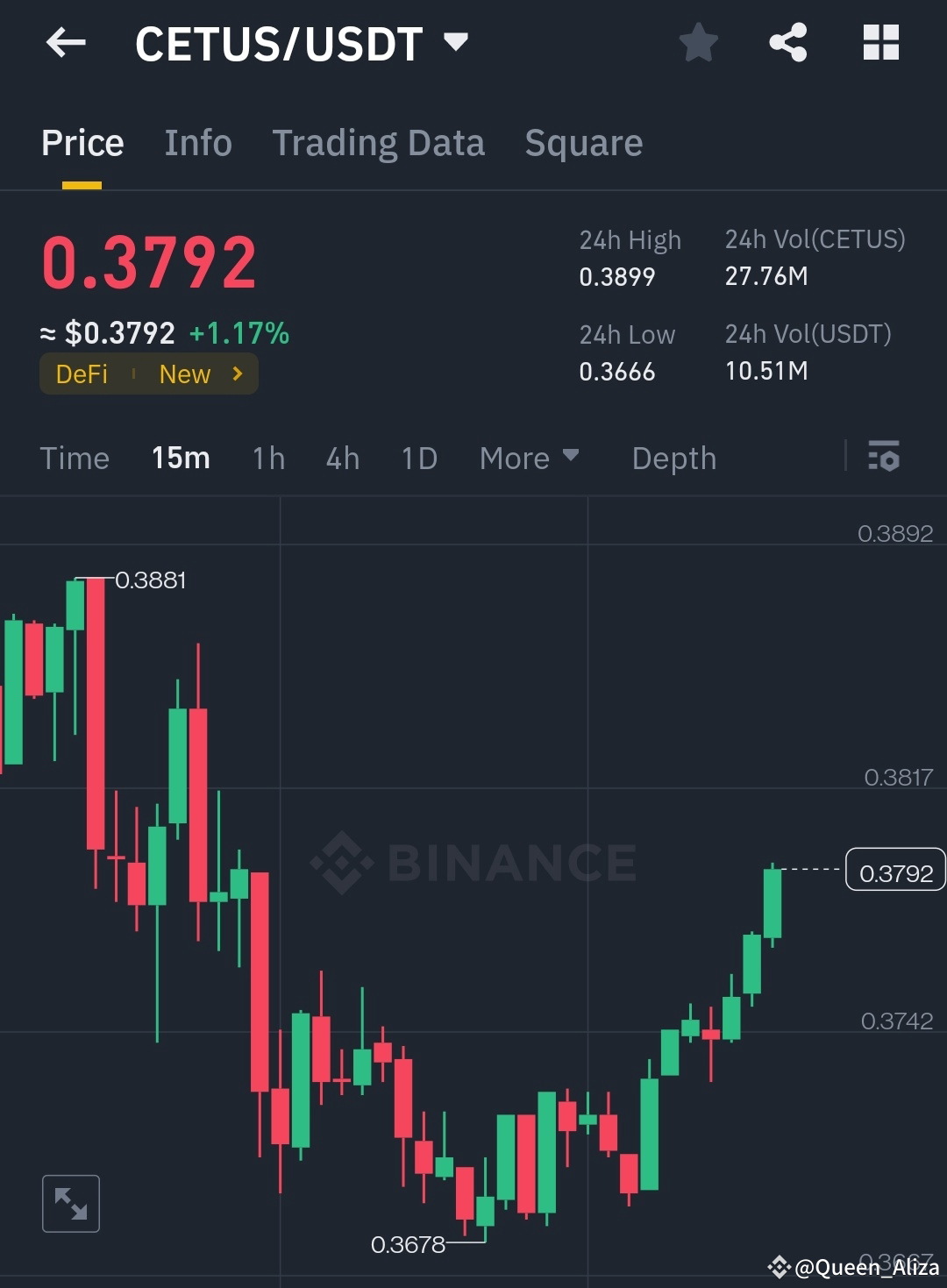This screenshot has height=1288, width=947.
Task: Tap the star to favorite CETUS/USDT
Action: point(698,41)
